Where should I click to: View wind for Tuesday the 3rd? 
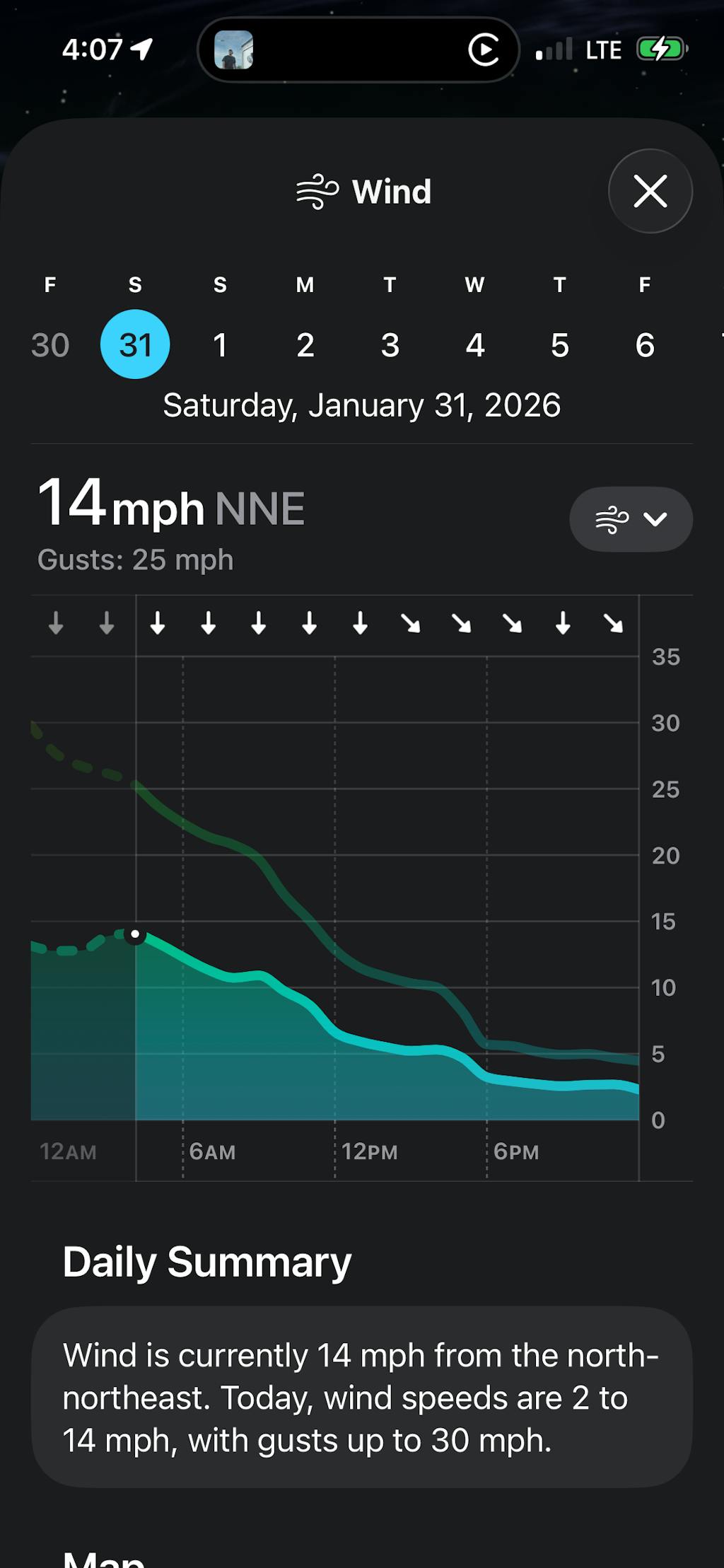point(390,344)
